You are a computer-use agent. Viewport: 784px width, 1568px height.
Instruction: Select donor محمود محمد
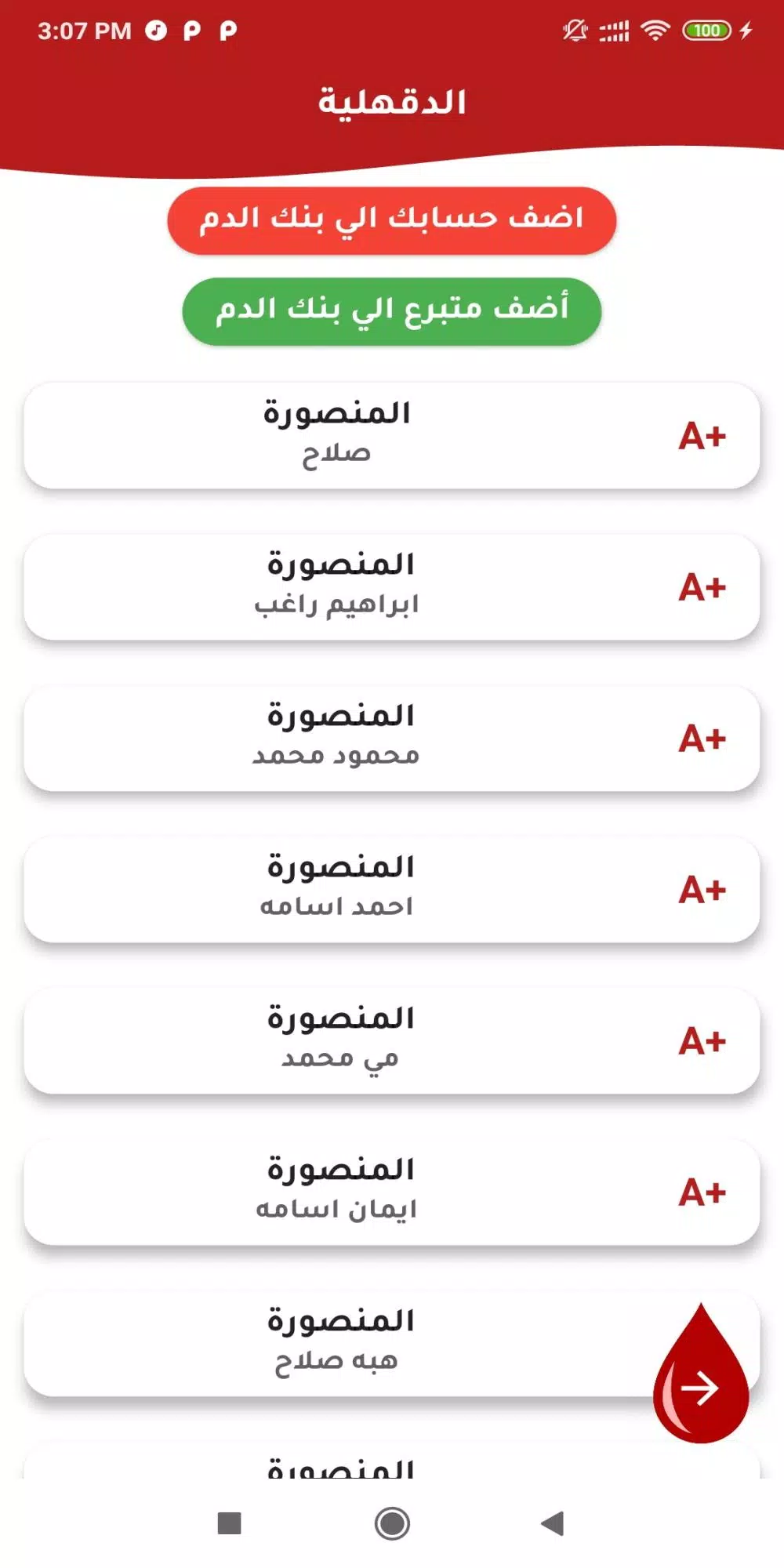(x=392, y=738)
